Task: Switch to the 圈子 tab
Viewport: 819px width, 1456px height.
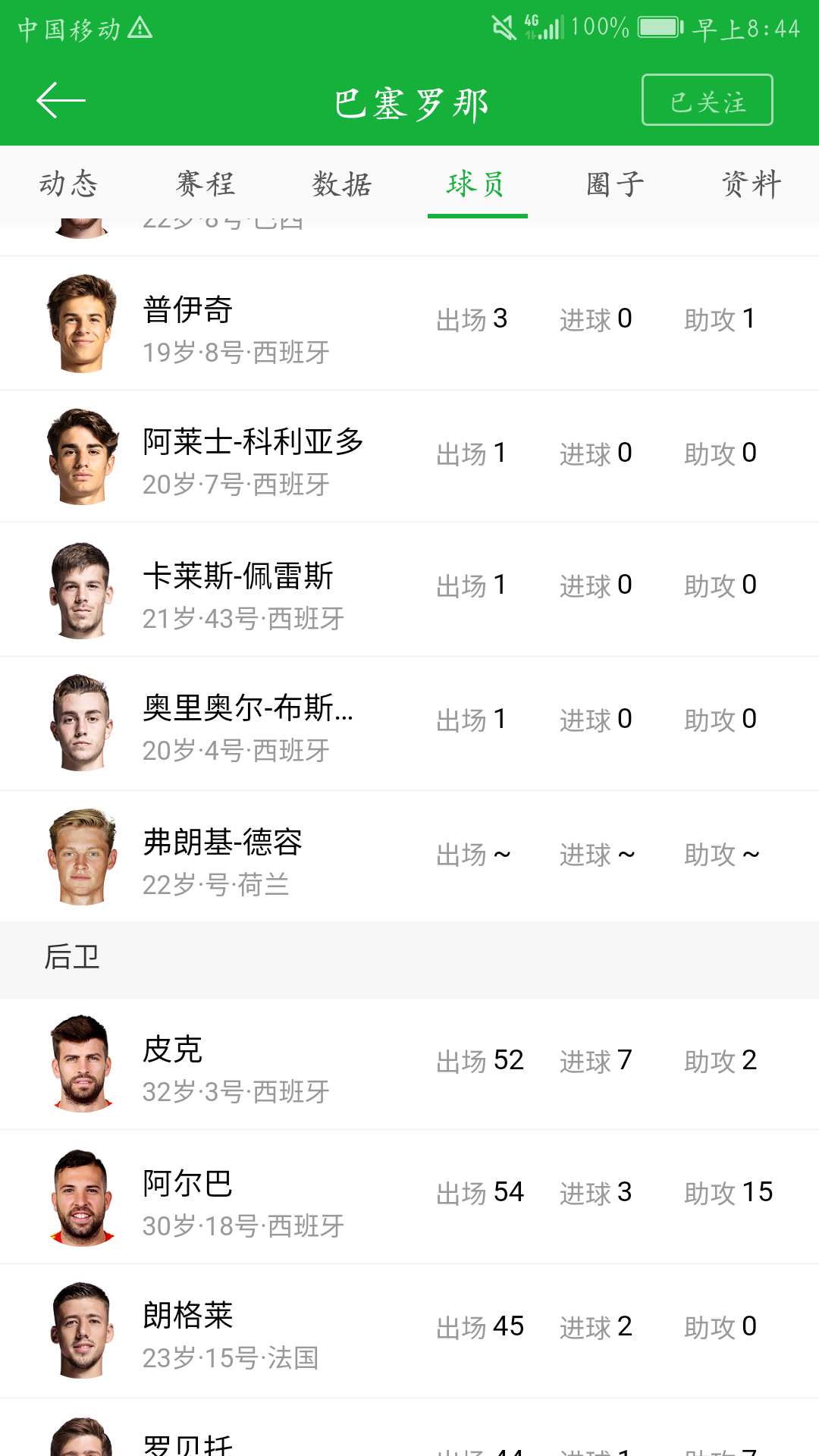Action: click(614, 184)
